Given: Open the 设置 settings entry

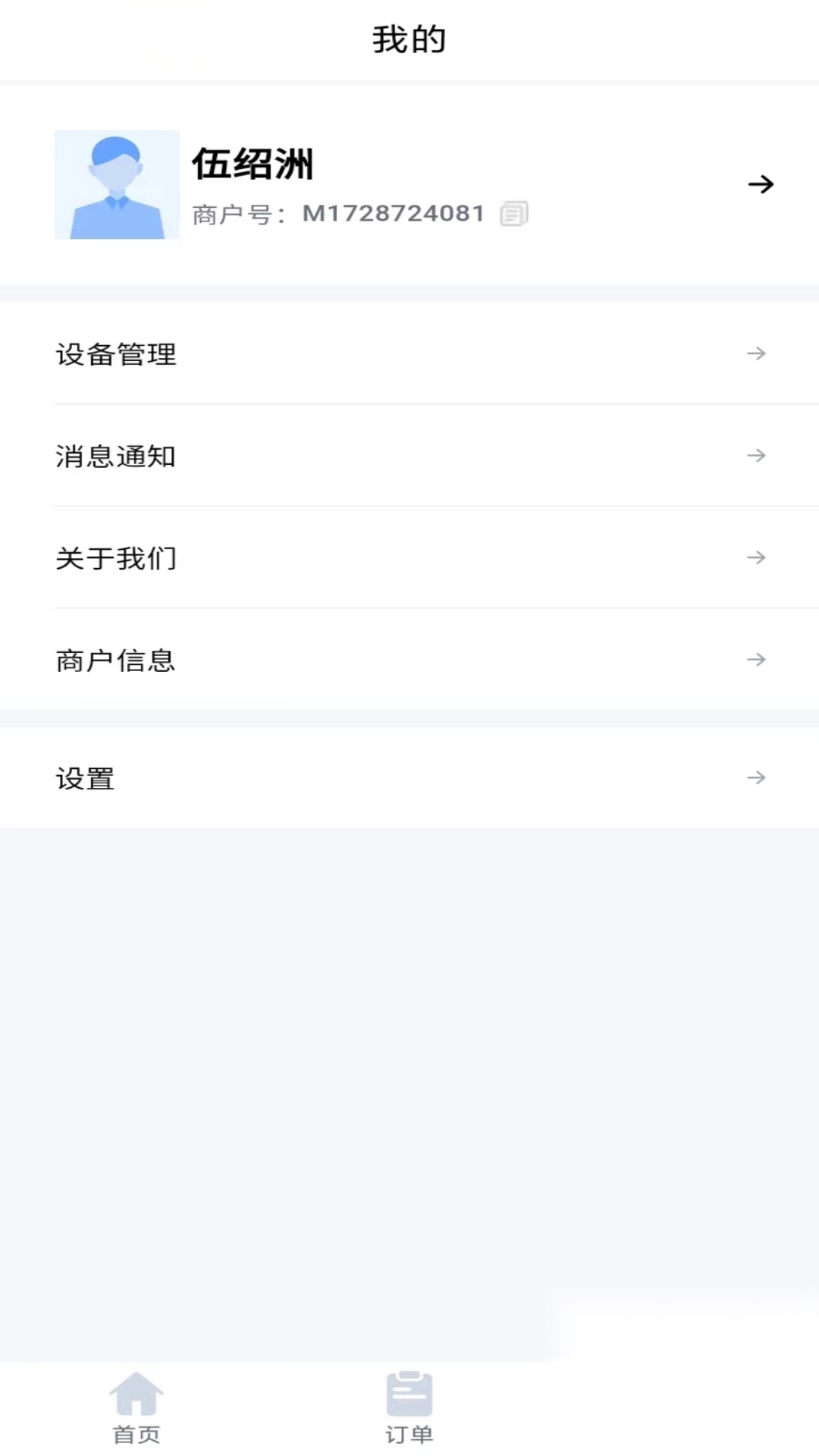Looking at the screenshot, I should click(85, 778).
